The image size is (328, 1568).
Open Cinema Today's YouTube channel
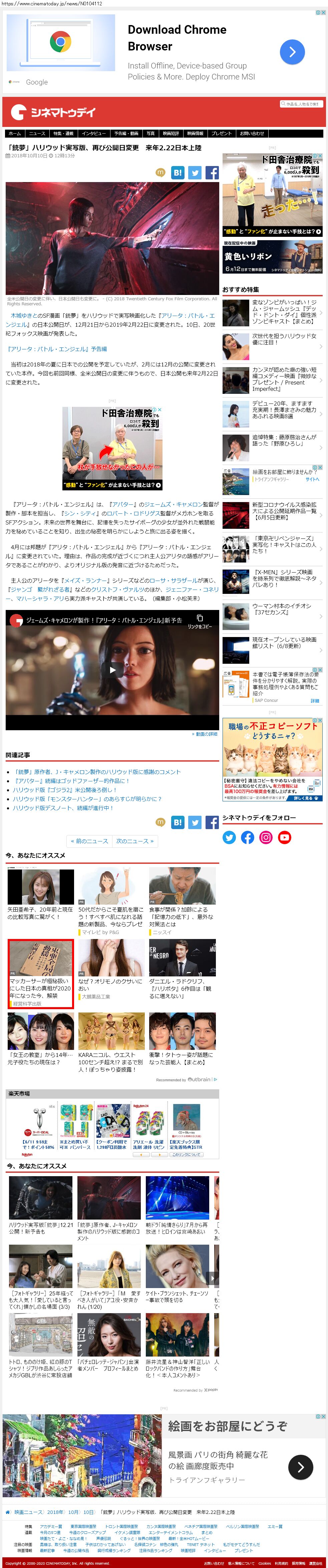(x=284, y=837)
